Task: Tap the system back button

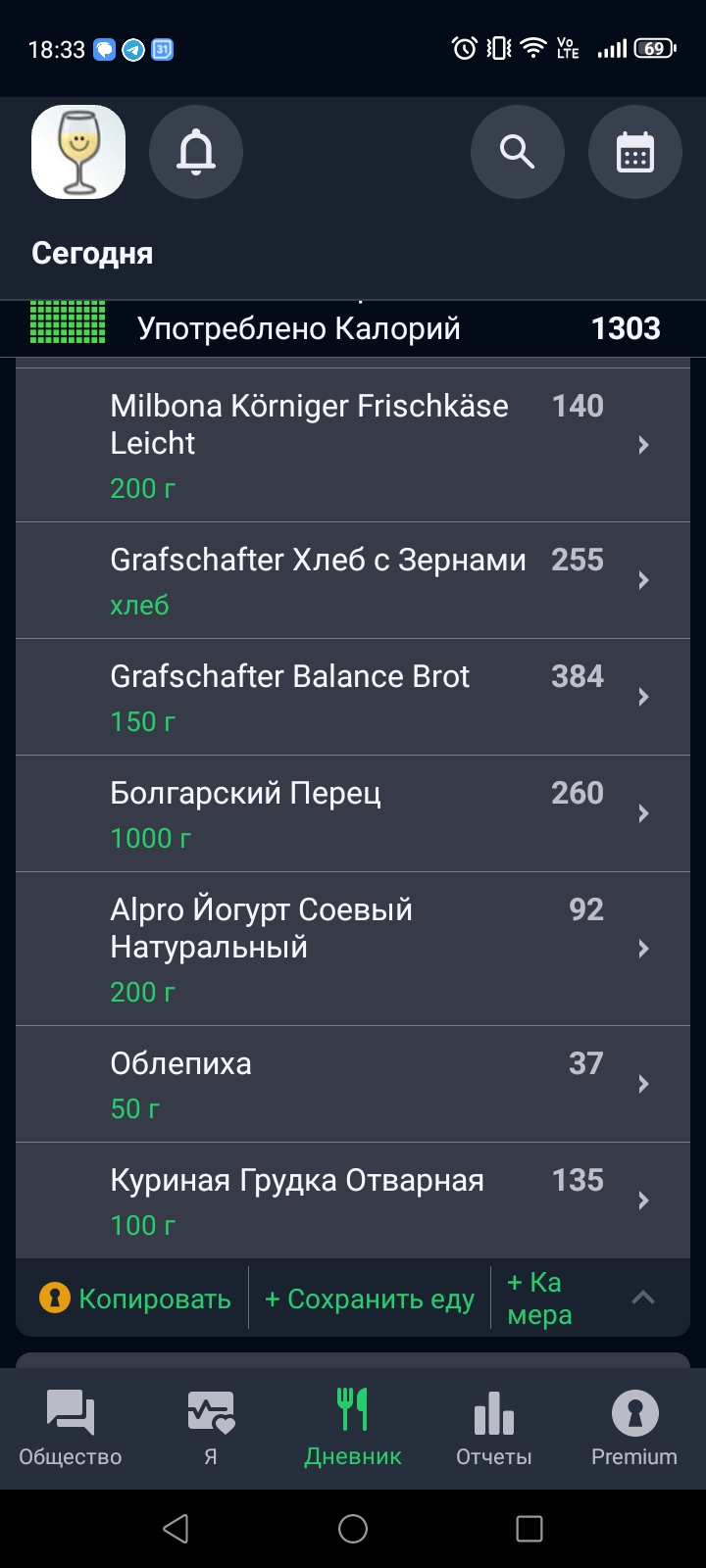Action: (x=176, y=1529)
